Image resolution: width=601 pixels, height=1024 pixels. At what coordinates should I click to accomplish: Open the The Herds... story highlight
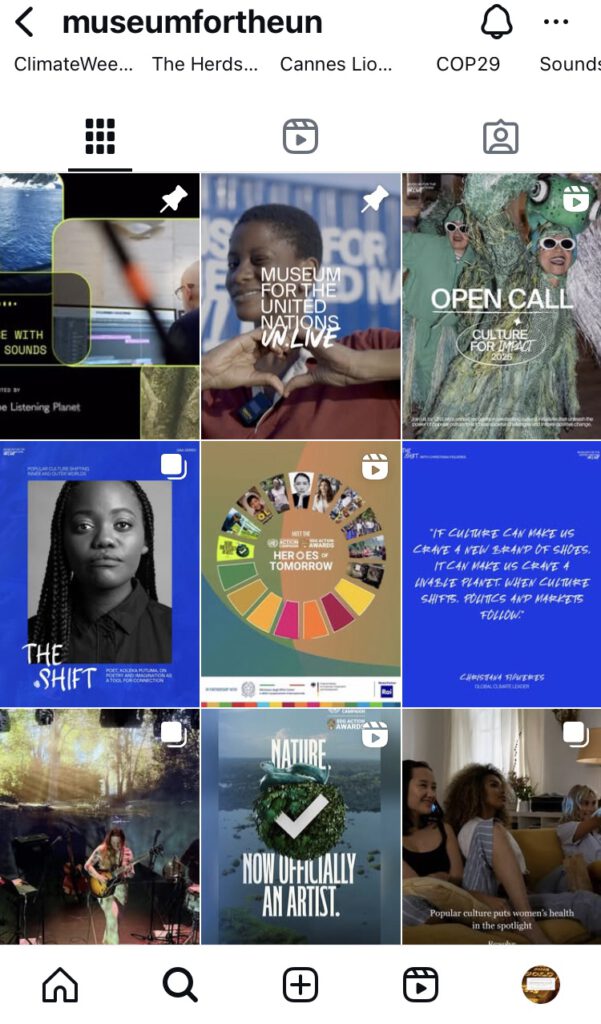point(205,64)
